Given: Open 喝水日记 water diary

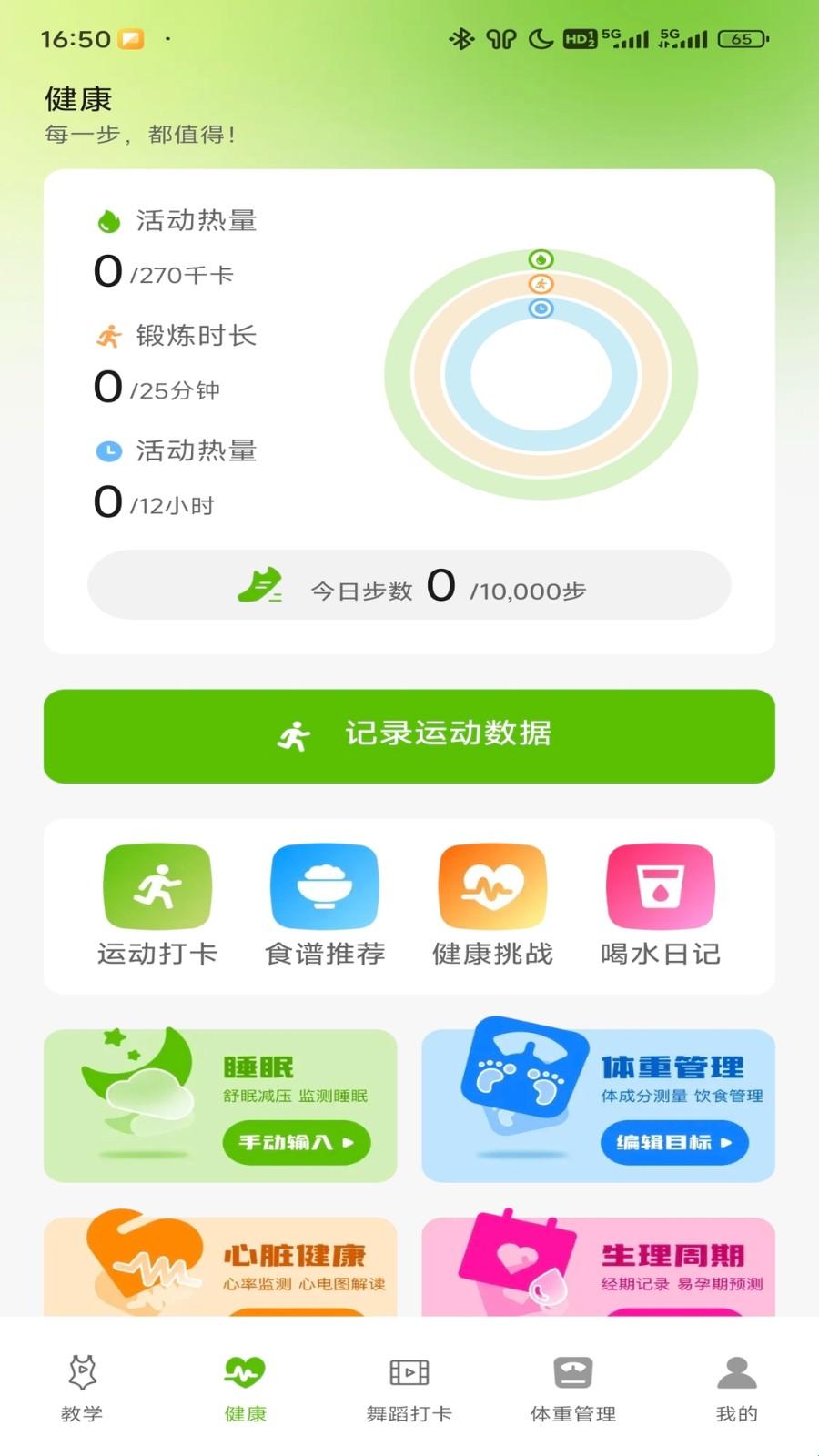Looking at the screenshot, I should tap(660, 903).
